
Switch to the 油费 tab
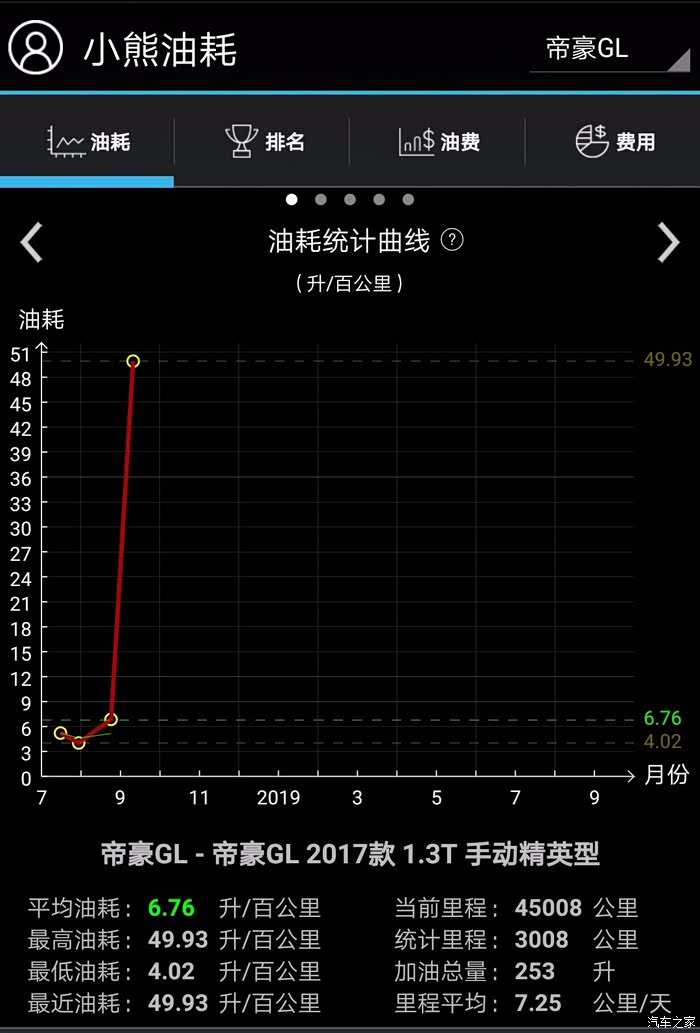(438, 142)
